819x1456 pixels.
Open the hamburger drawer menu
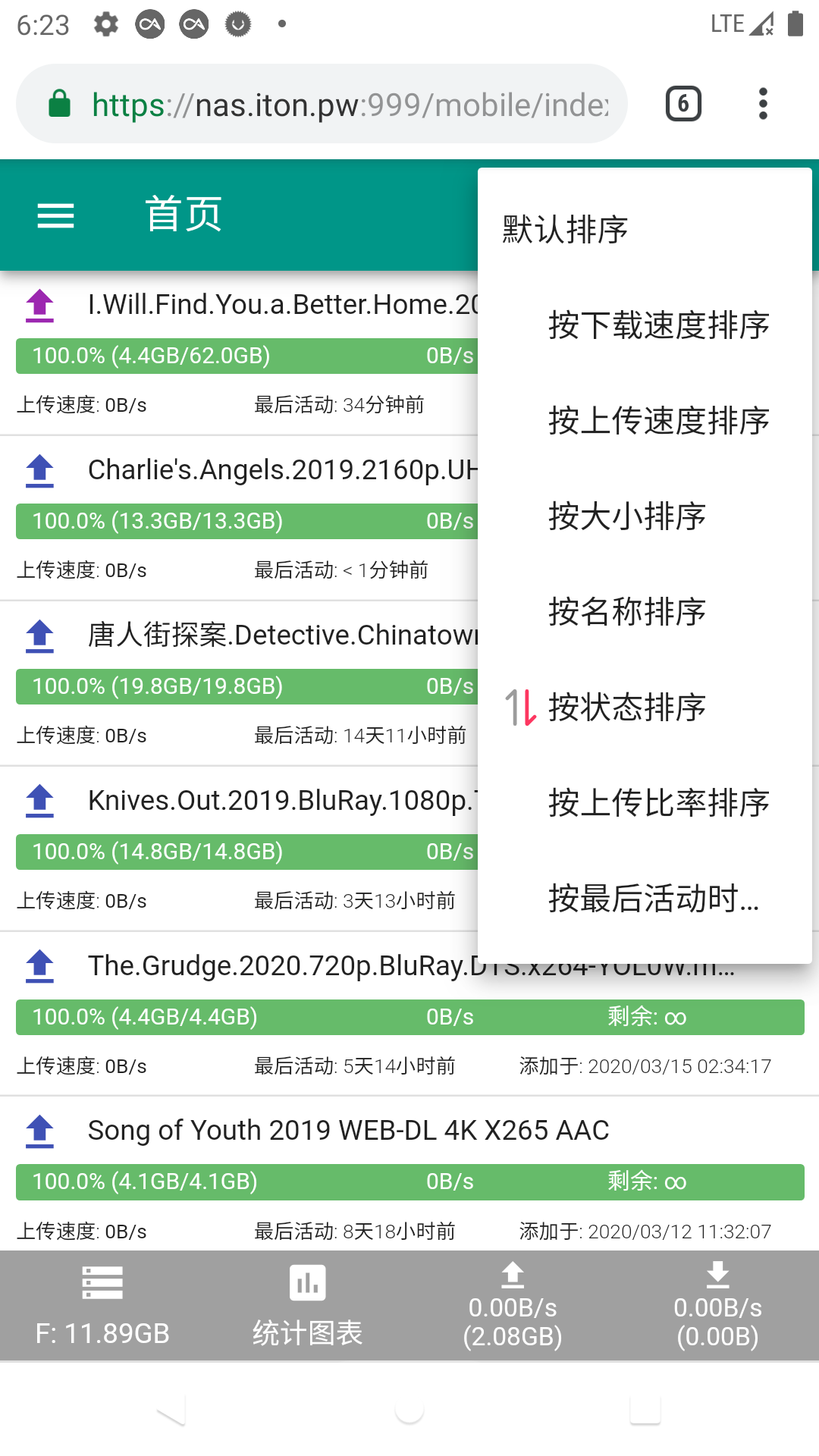(x=56, y=215)
